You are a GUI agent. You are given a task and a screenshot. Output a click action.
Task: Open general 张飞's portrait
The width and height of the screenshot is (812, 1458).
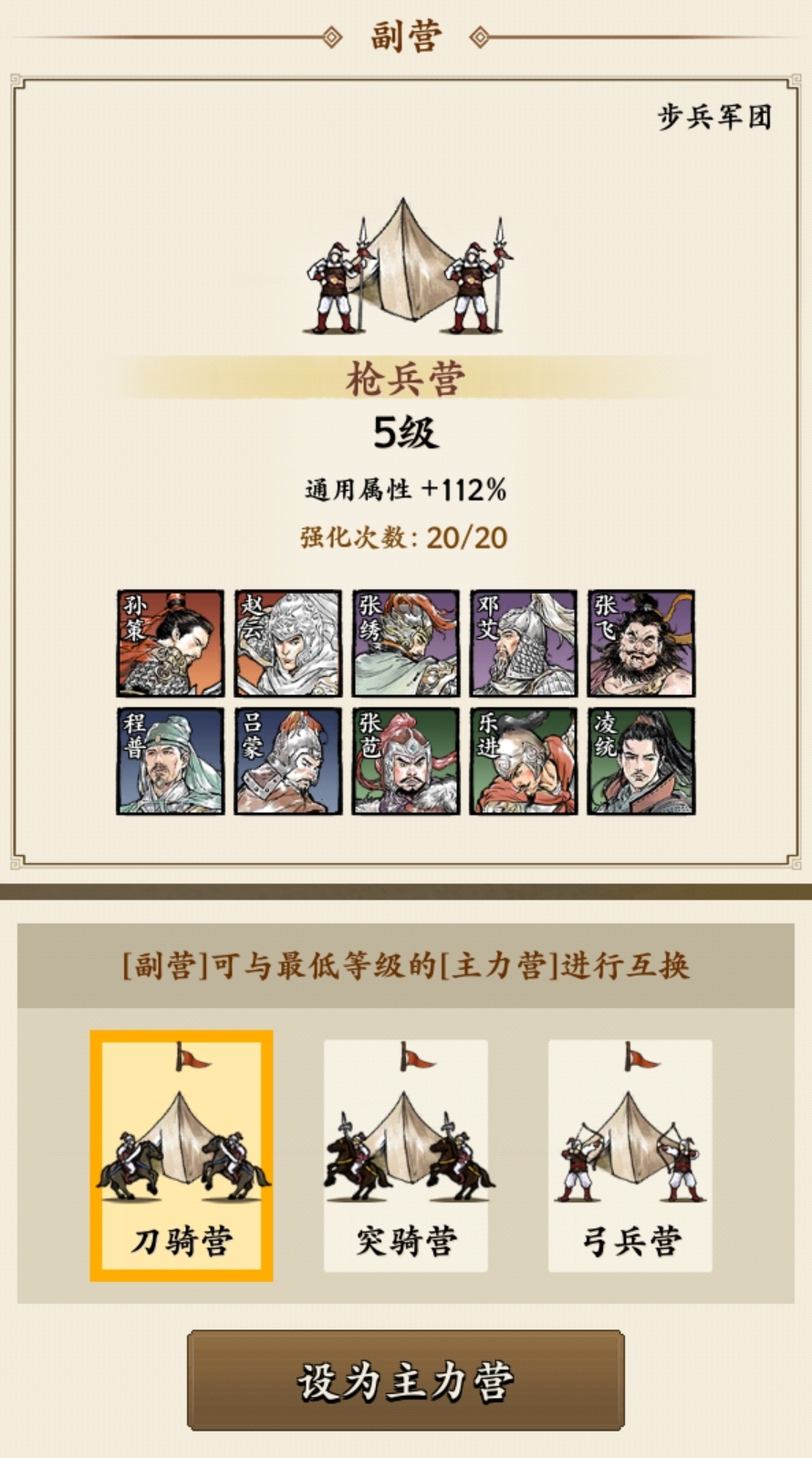[641, 643]
